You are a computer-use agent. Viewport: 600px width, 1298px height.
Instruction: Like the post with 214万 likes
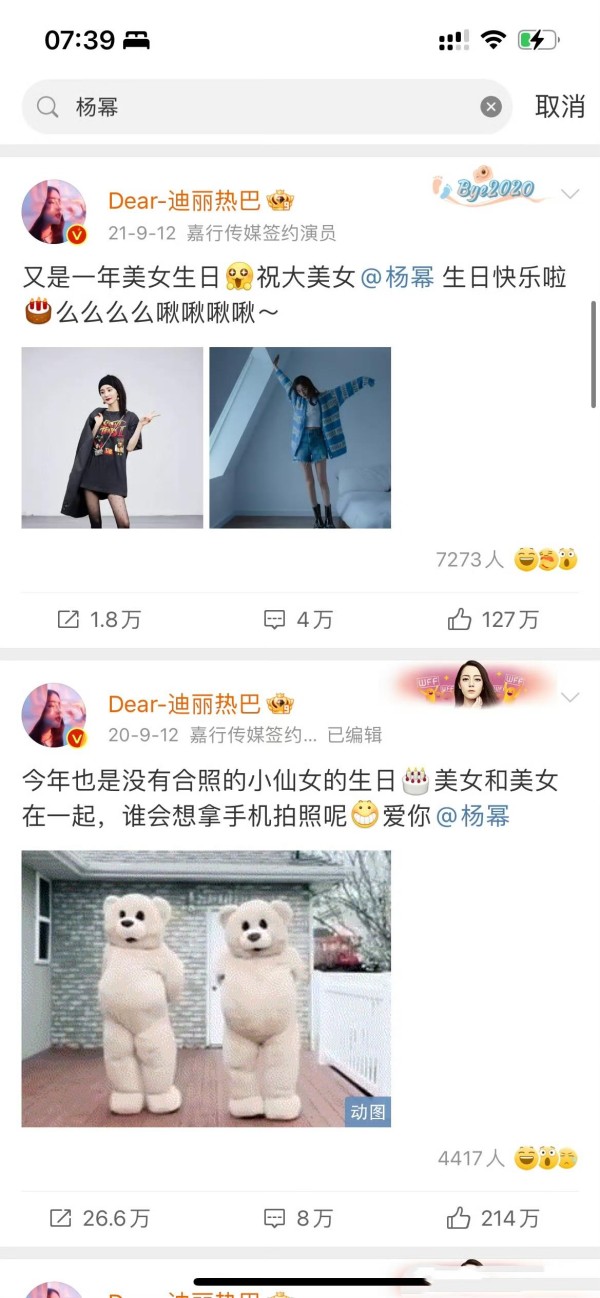click(493, 1218)
